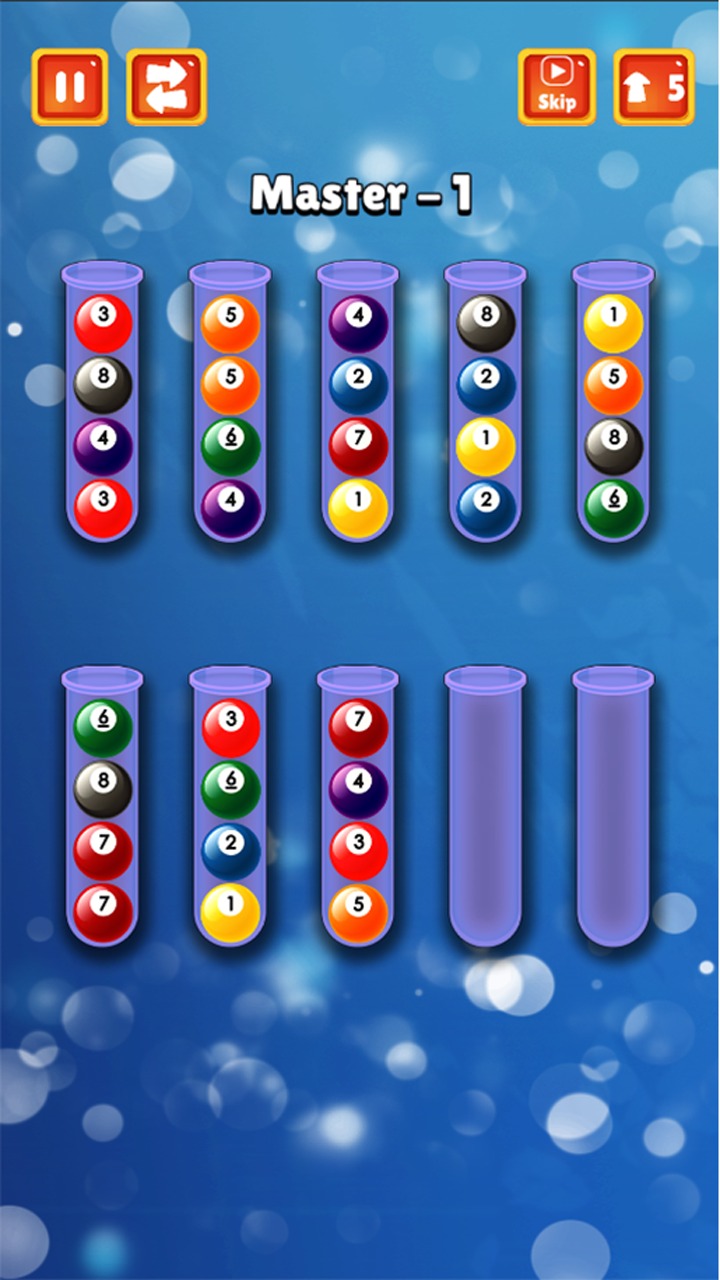Choose the tube topped with maroon 7 above purple 4
This screenshot has width=720, height=1280.
coord(359,806)
